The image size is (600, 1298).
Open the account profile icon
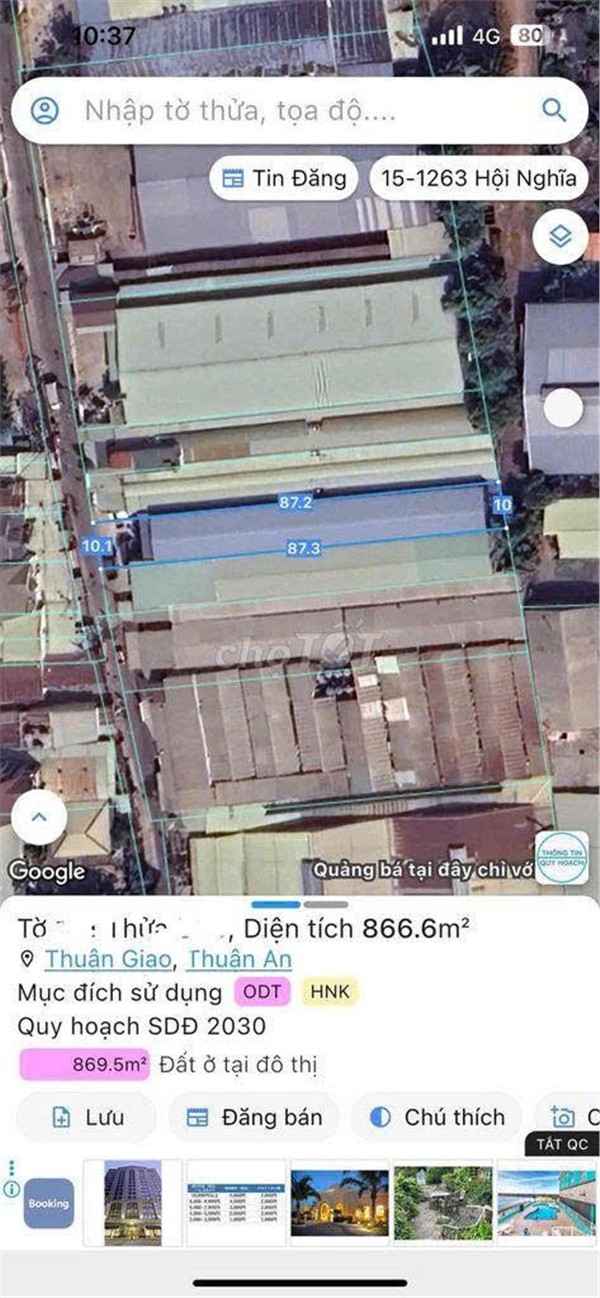(x=45, y=111)
